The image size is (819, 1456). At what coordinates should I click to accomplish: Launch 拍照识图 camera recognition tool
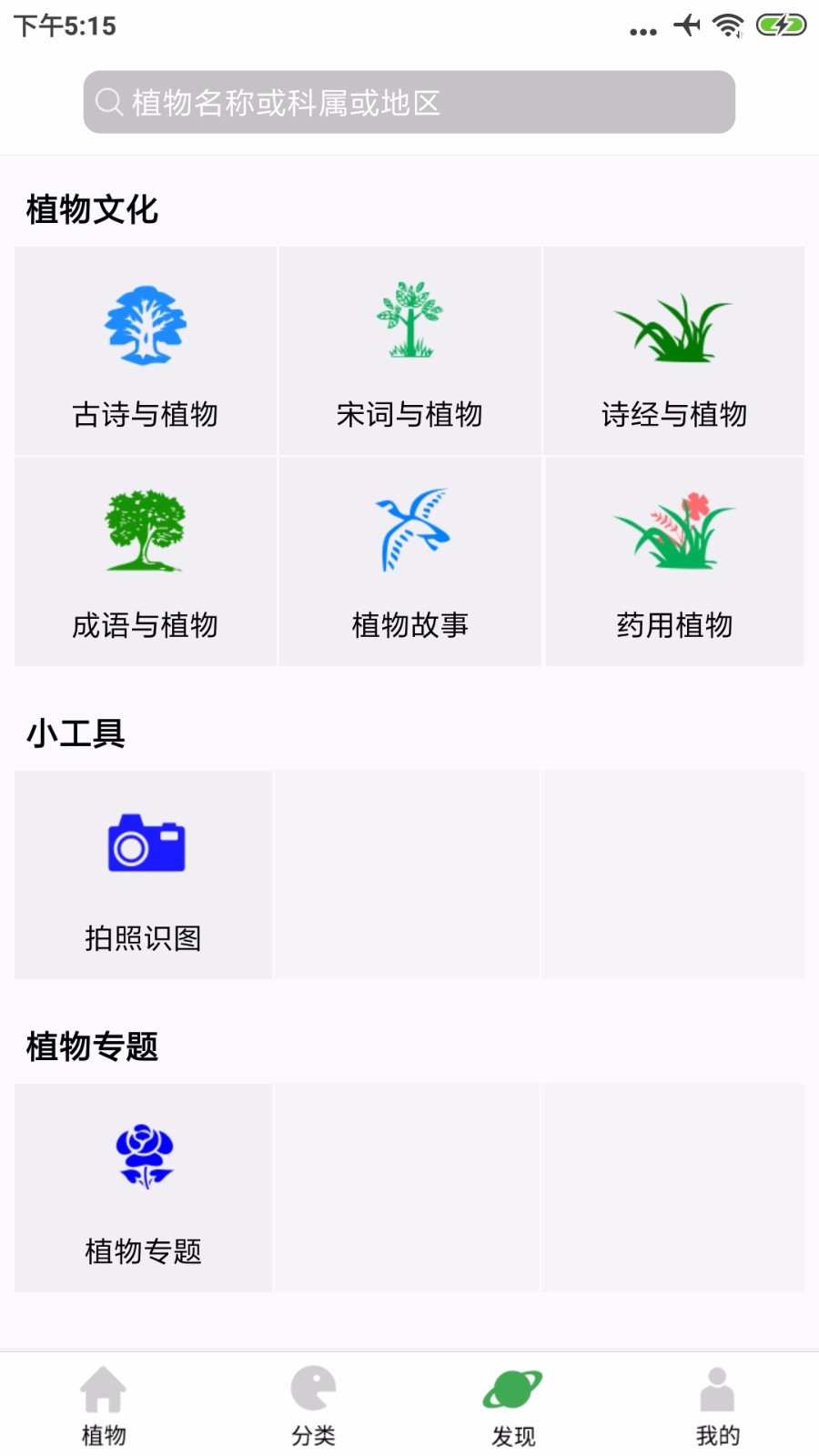(144, 846)
